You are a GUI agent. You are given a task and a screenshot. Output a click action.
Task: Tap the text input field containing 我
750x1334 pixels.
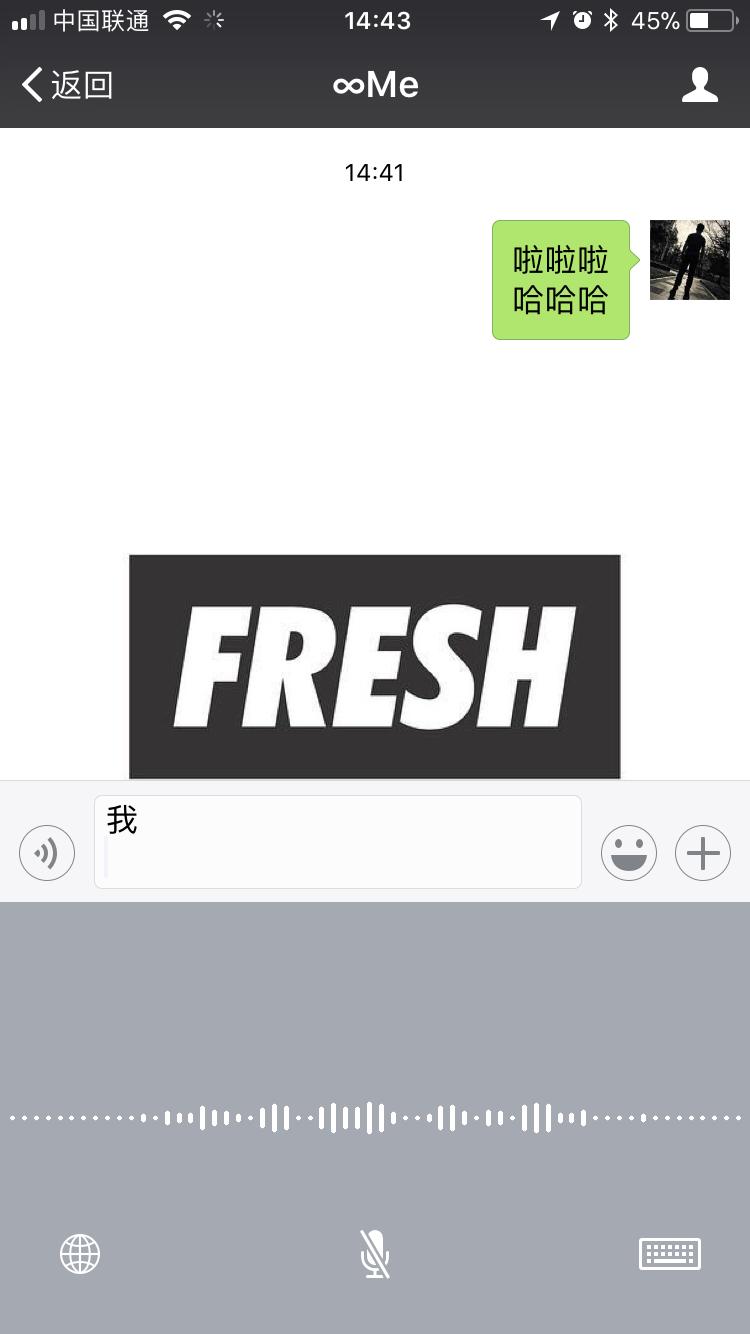pyautogui.click(x=337, y=840)
